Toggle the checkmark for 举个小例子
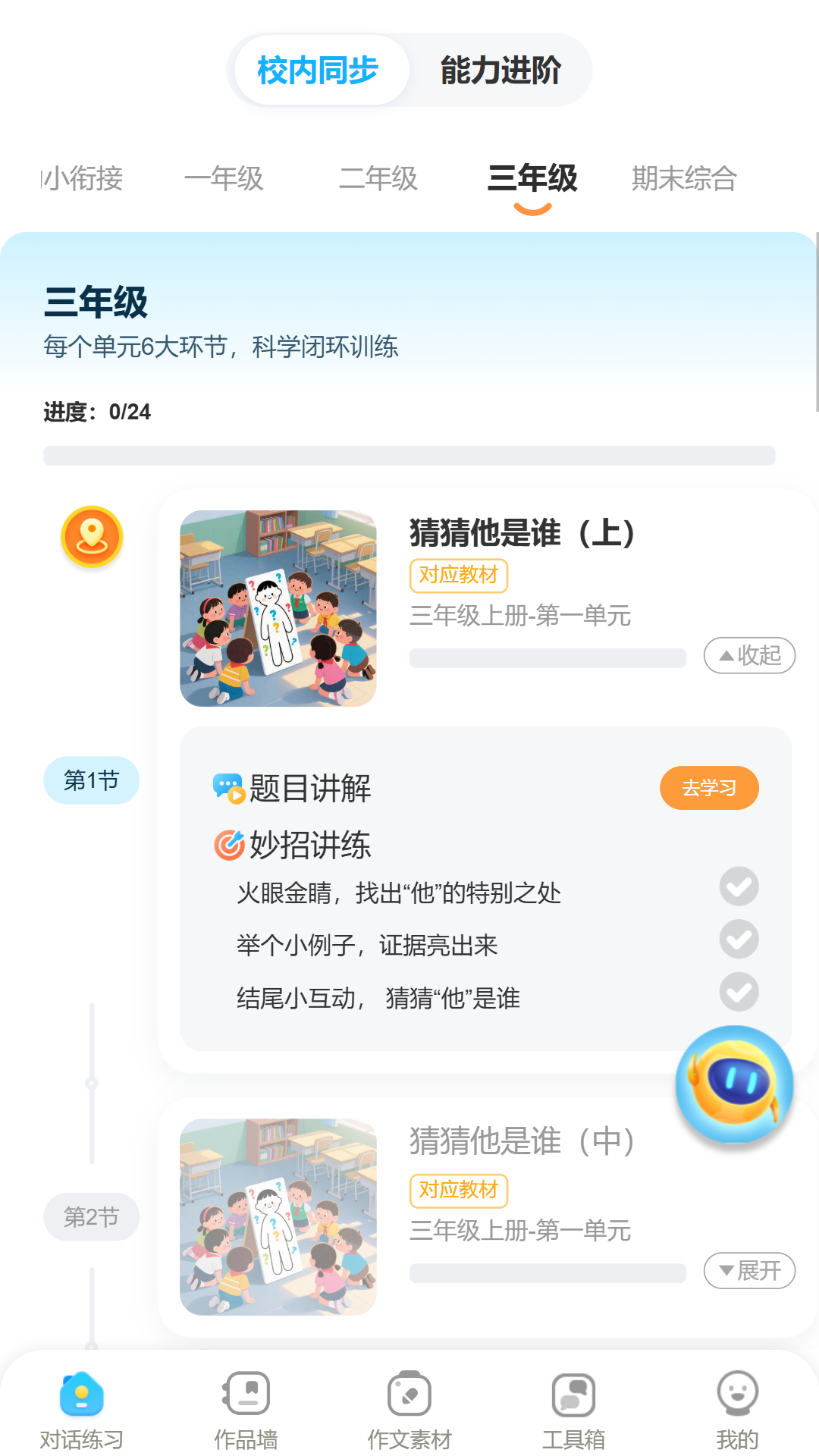The height and width of the screenshot is (1456, 819). tap(739, 939)
